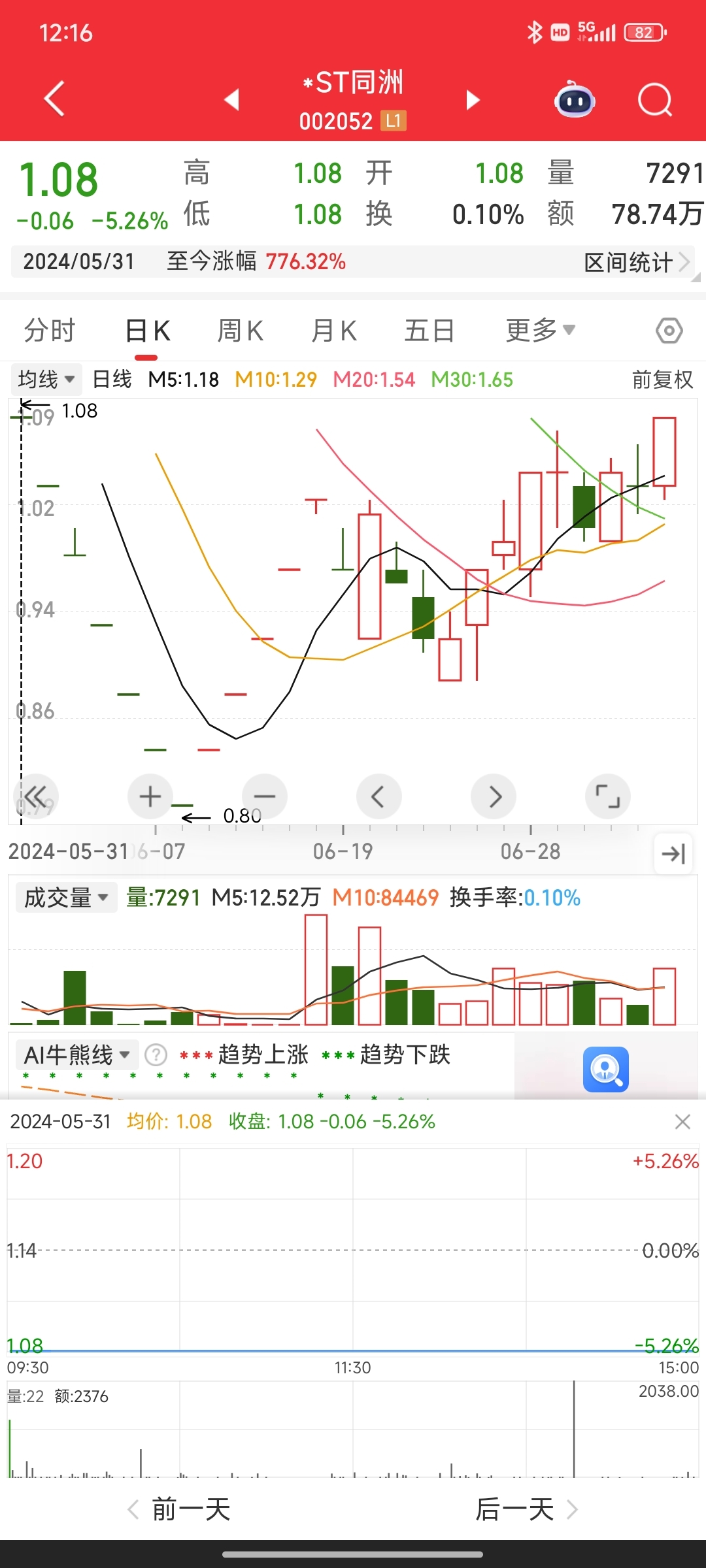Zoom in the K-line chart with plus
The height and width of the screenshot is (1568, 706).
click(x=150, y=796)
